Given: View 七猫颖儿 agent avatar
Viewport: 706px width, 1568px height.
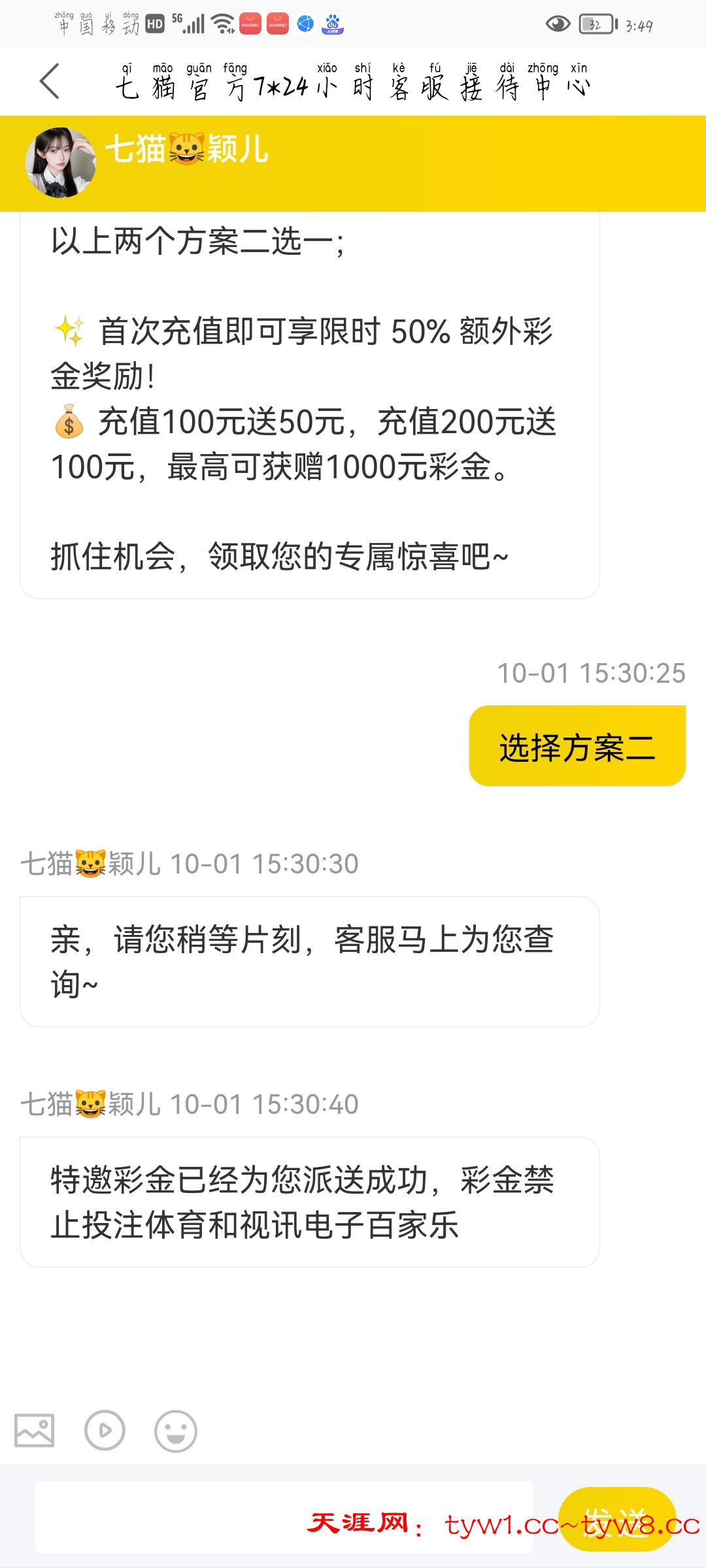Looking at the screenshot, I should (60, 163).
